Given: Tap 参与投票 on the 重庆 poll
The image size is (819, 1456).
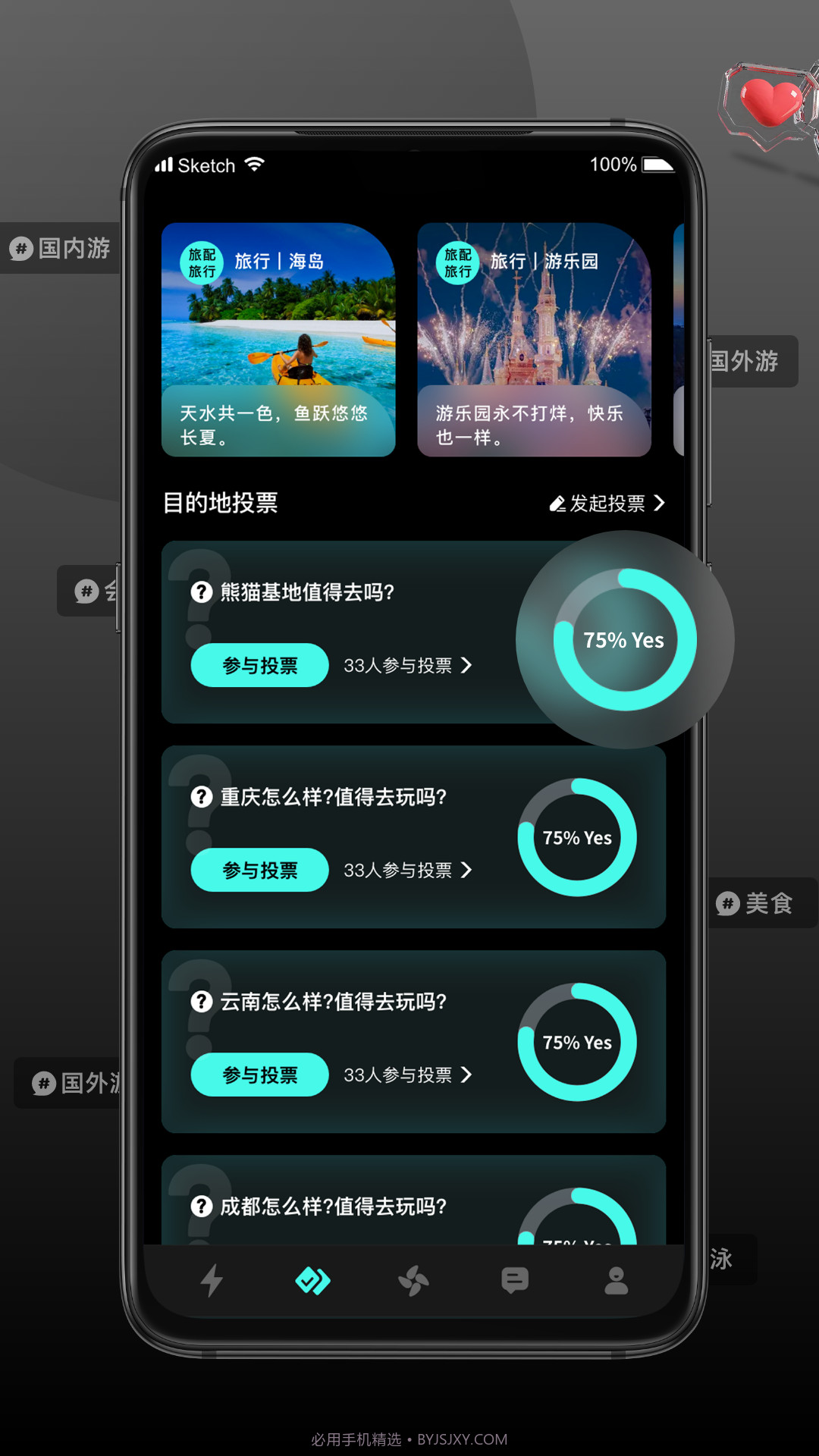Looking at the screenshot, I should 259,870.
